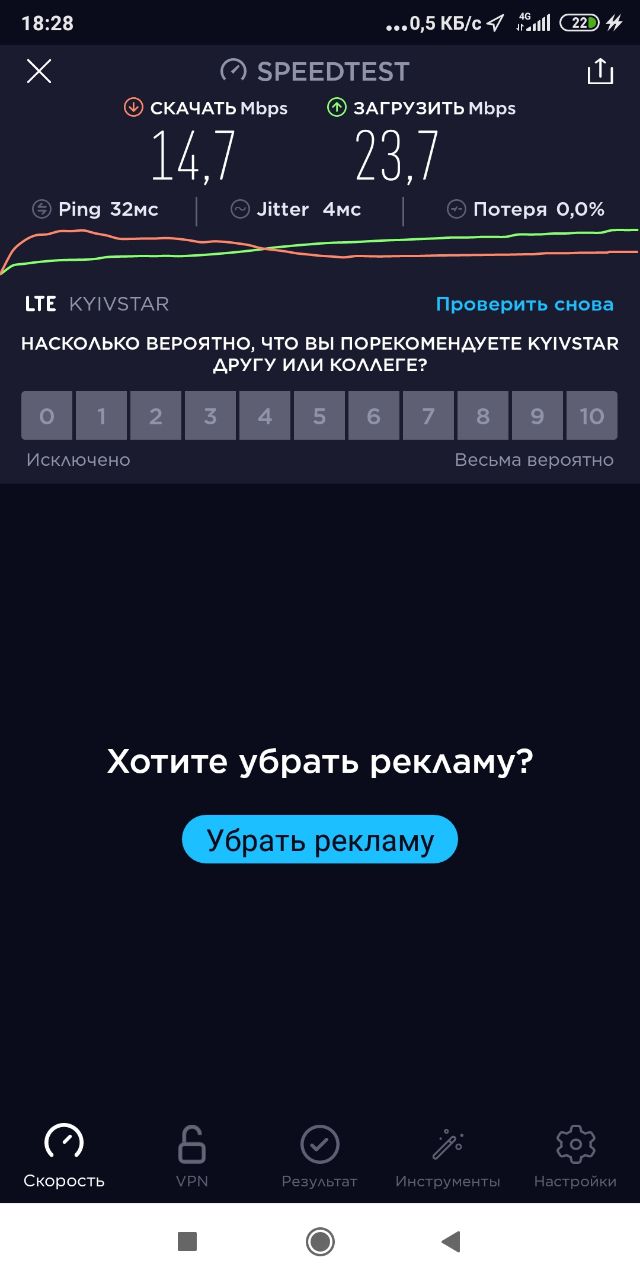Tap the system home button
640x1280 pixels.
tap(320, 1242)
